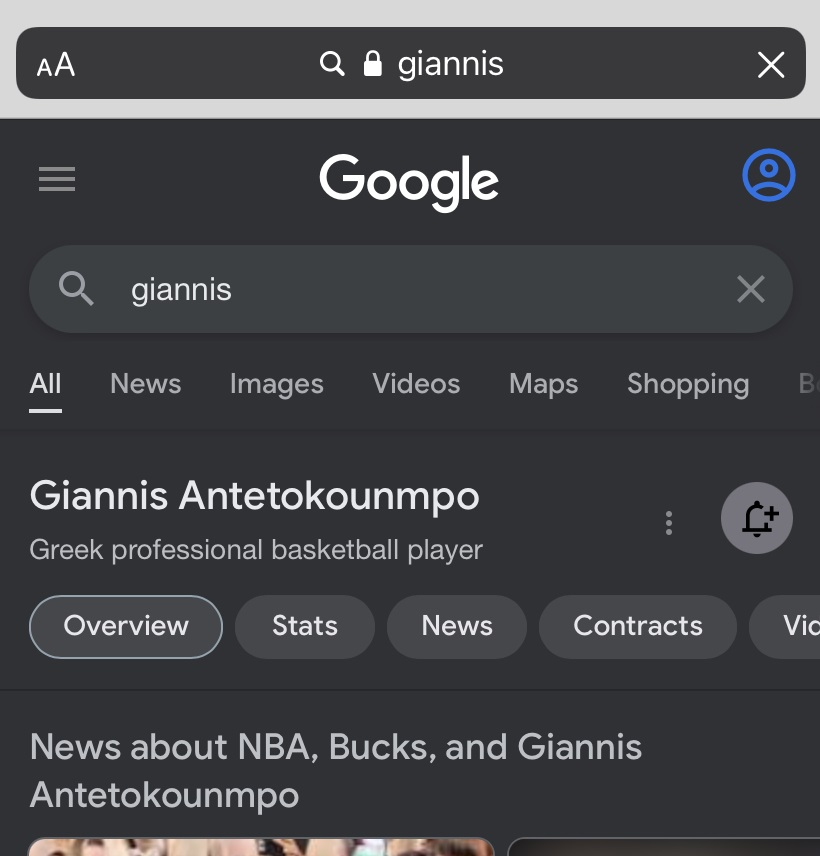Select the Contracts chip
This screenshot has width=820, height=856.
(637, 626)
